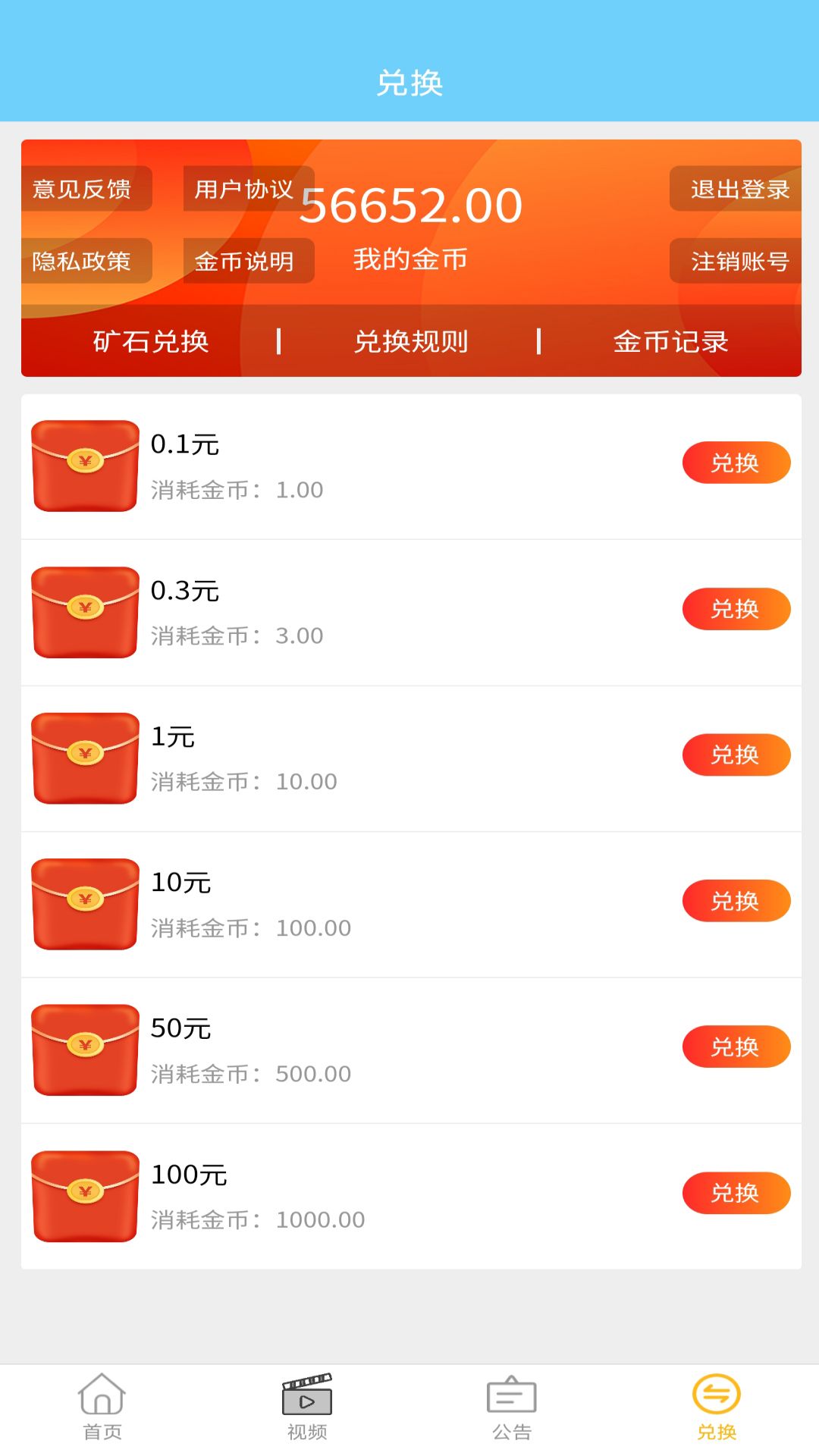Tap the red envelope icon for 0.1元
819x1456 pixels.
[84, 465]
